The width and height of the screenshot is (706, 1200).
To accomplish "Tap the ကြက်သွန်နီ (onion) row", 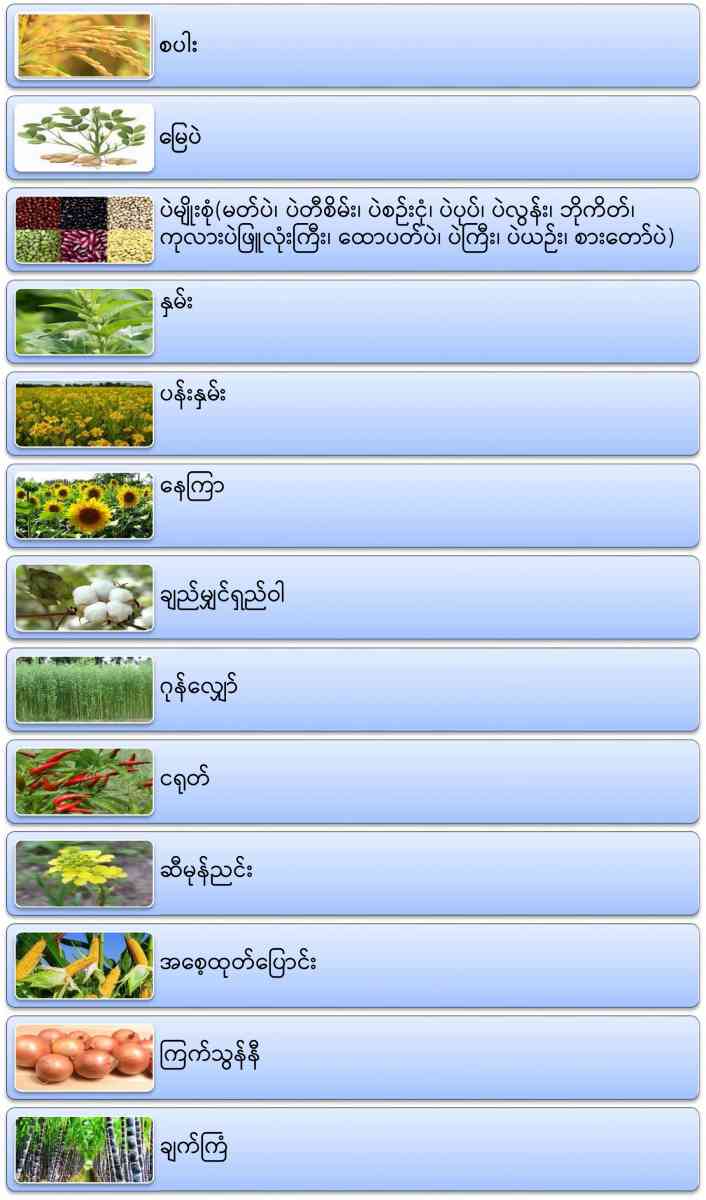I will (x=352, y=1058).
